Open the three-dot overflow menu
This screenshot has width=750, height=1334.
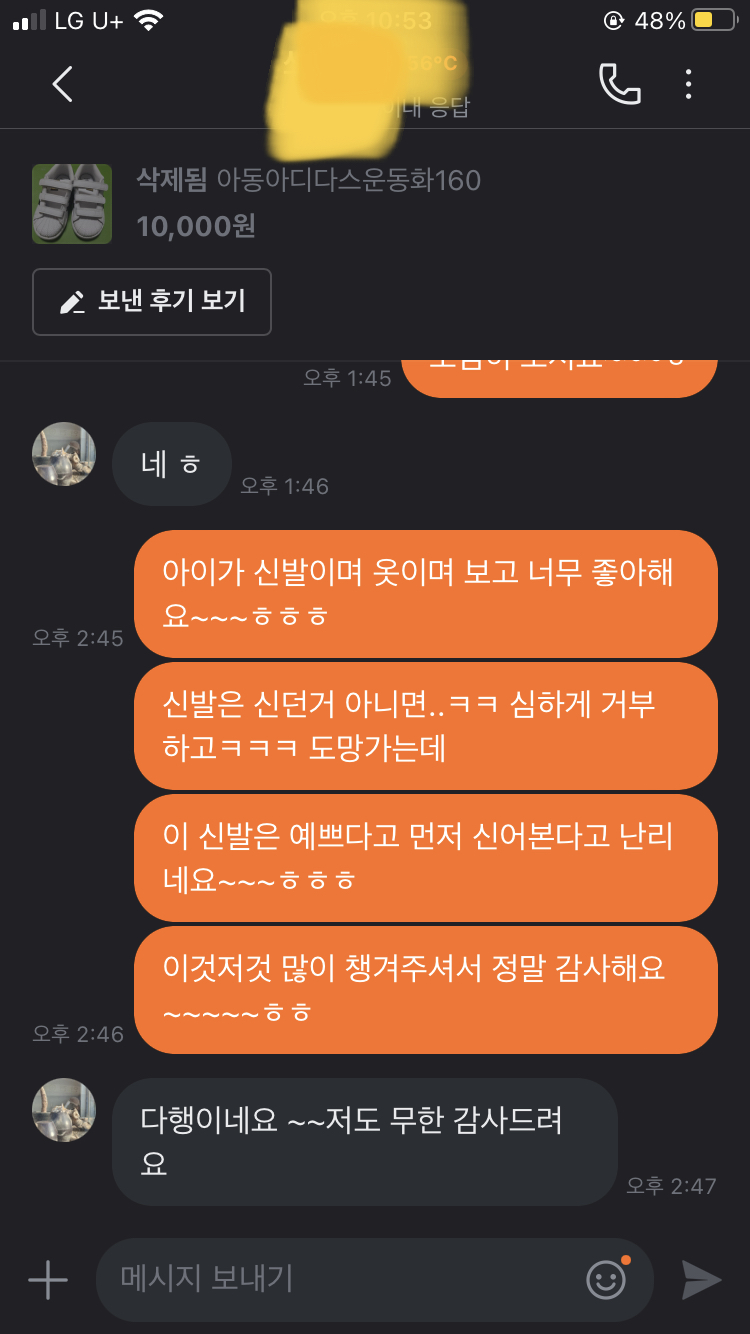(688, 84)
